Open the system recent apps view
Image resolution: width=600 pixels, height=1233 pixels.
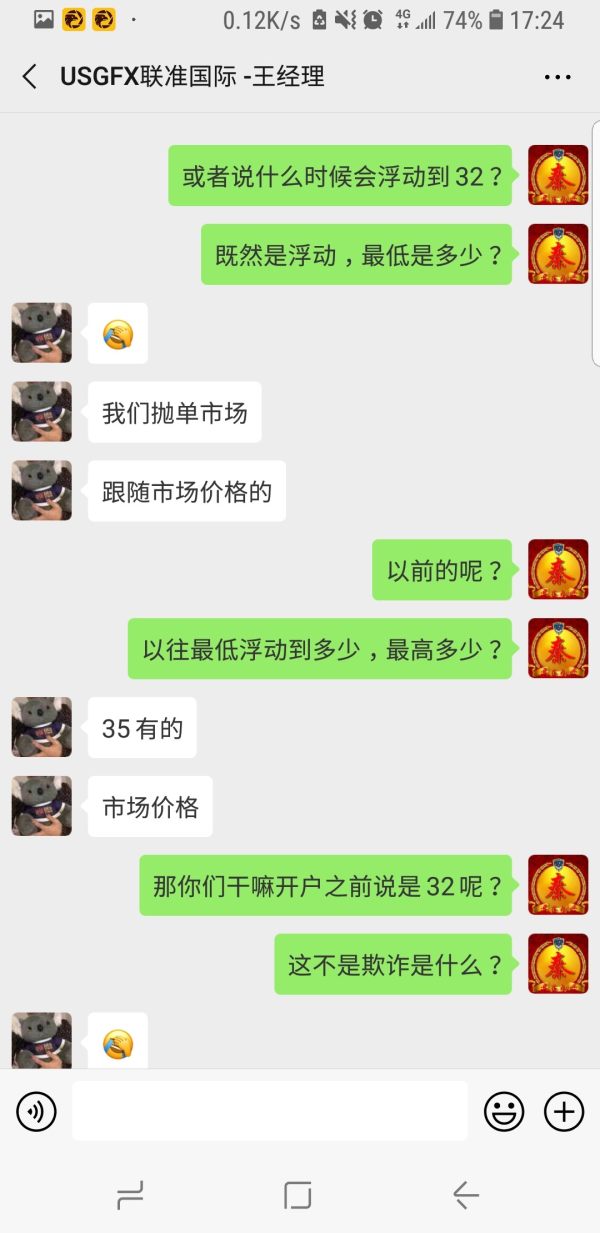coord(130,1195)
